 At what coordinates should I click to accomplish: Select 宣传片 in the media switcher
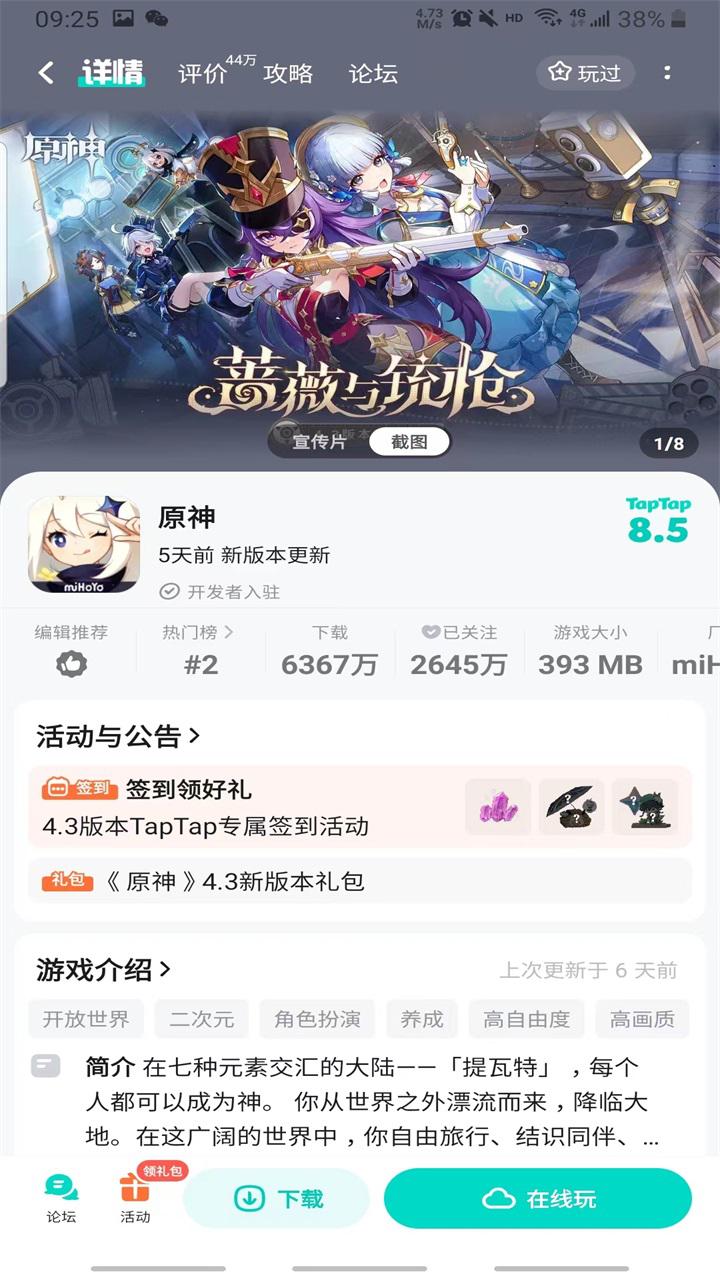coord(319,441)
